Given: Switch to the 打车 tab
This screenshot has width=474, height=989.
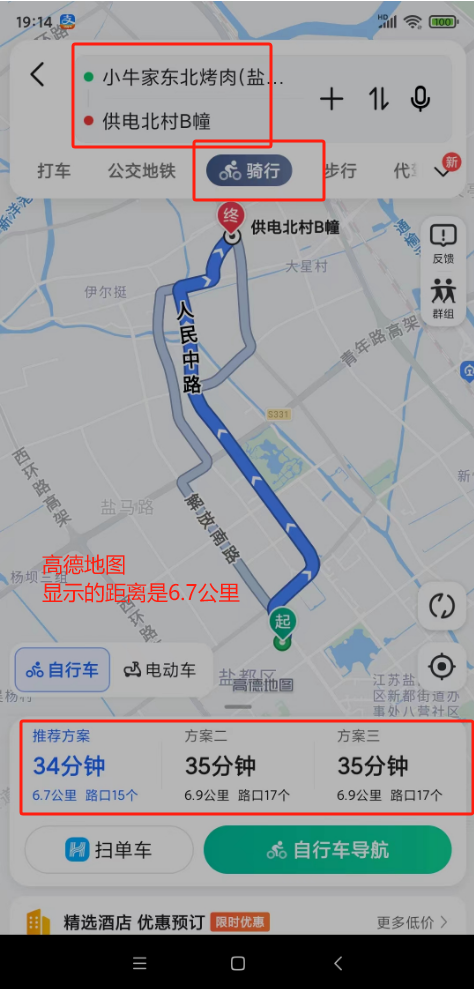Looking at the screenshot, I should (54, 170).
